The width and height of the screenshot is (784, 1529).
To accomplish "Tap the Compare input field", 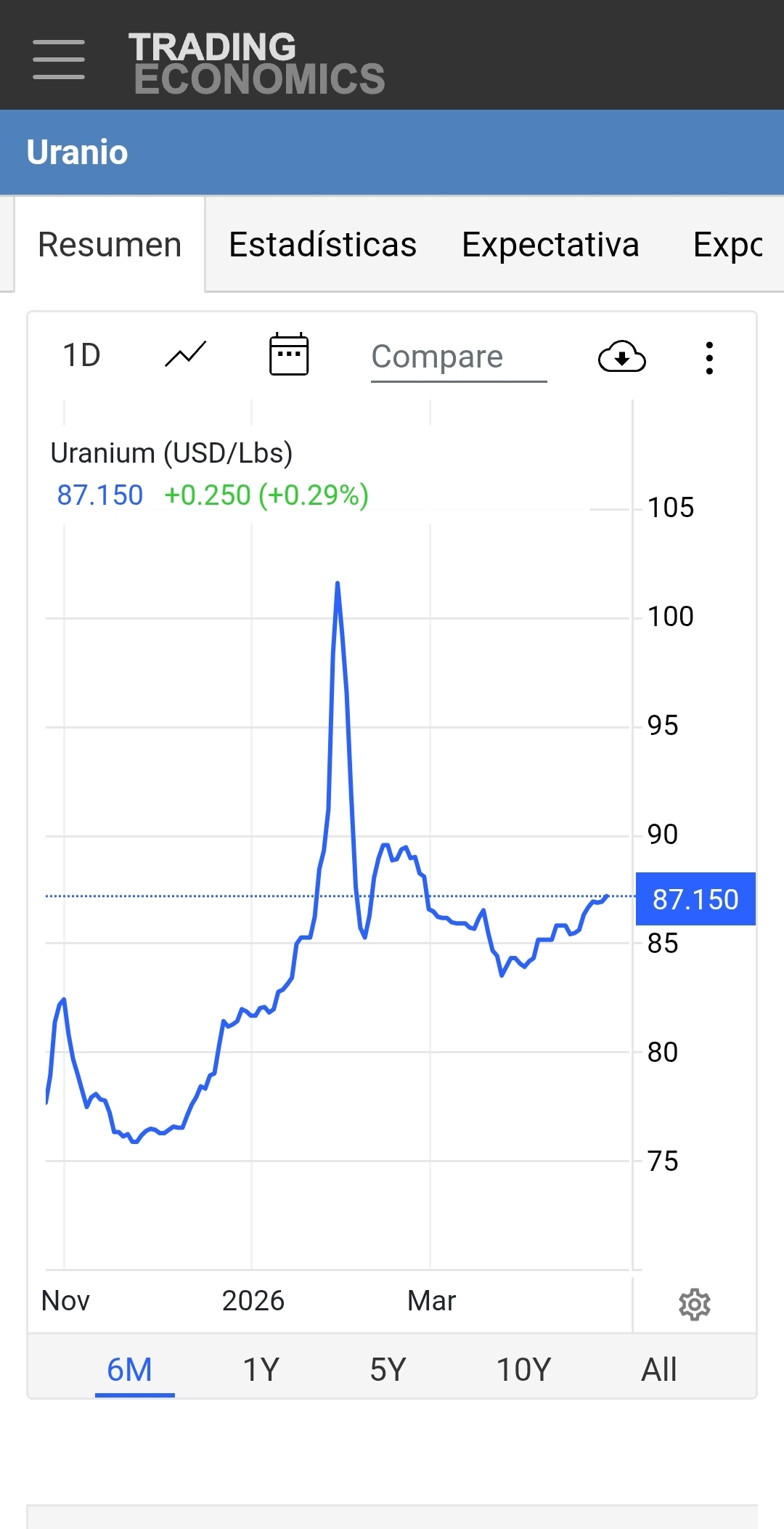I will [x=458, y=357].
